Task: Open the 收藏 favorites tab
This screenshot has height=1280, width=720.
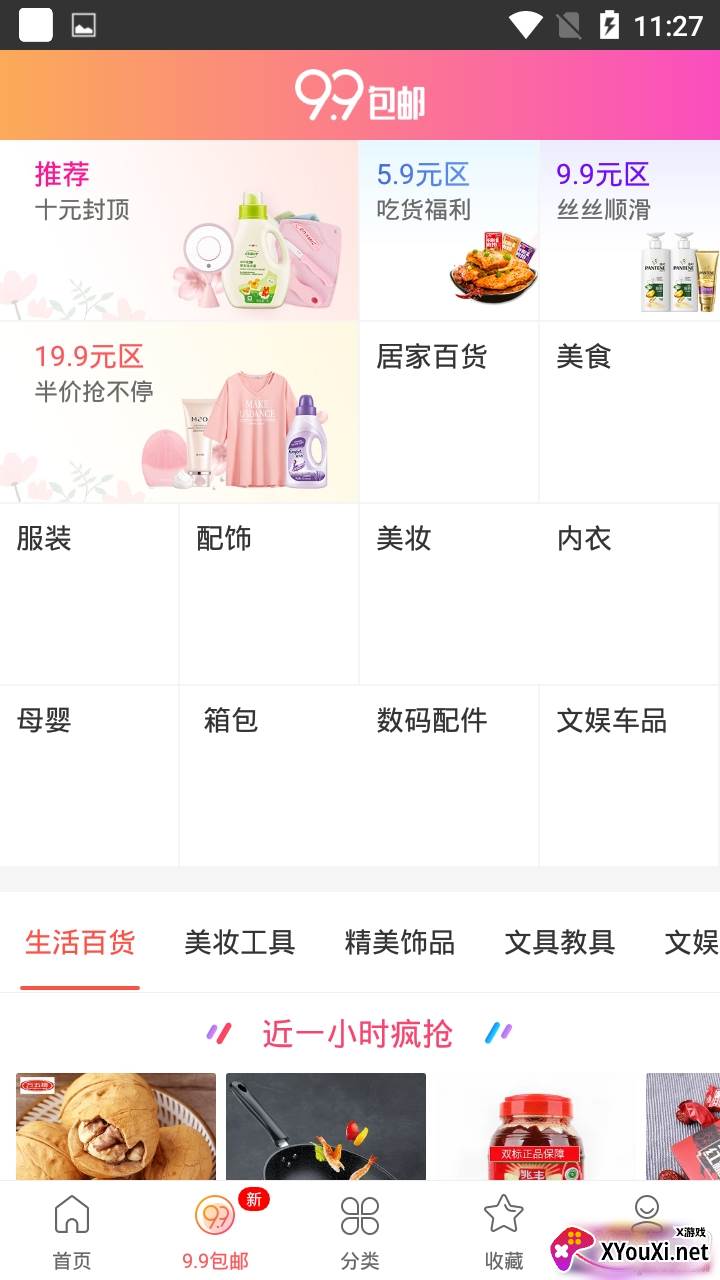Action: [504, 1232]
